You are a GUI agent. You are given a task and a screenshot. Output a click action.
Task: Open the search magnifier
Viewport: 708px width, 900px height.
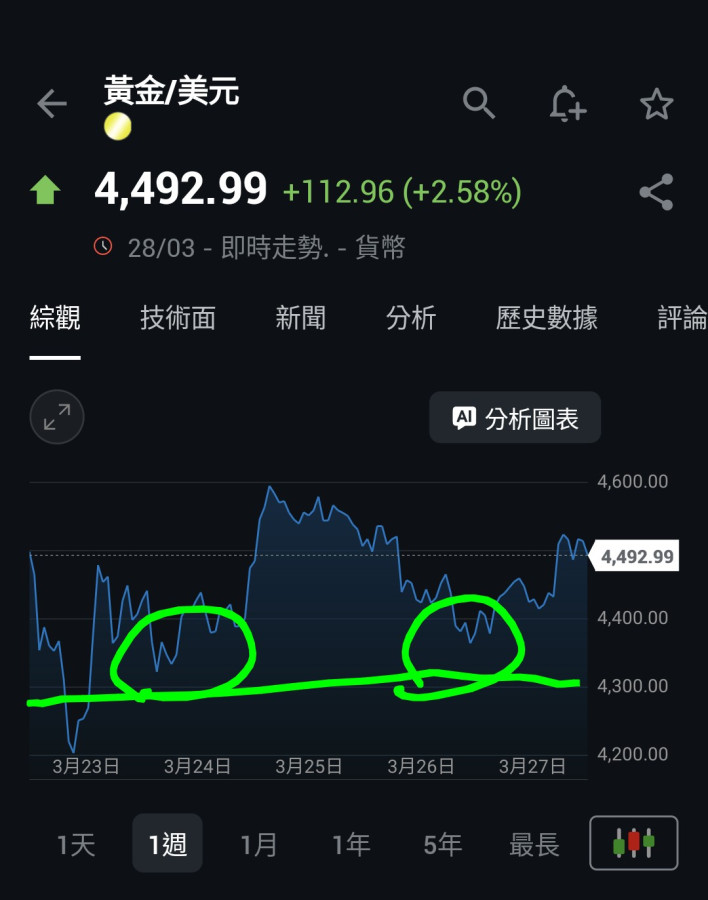click(x=479, y=103)
